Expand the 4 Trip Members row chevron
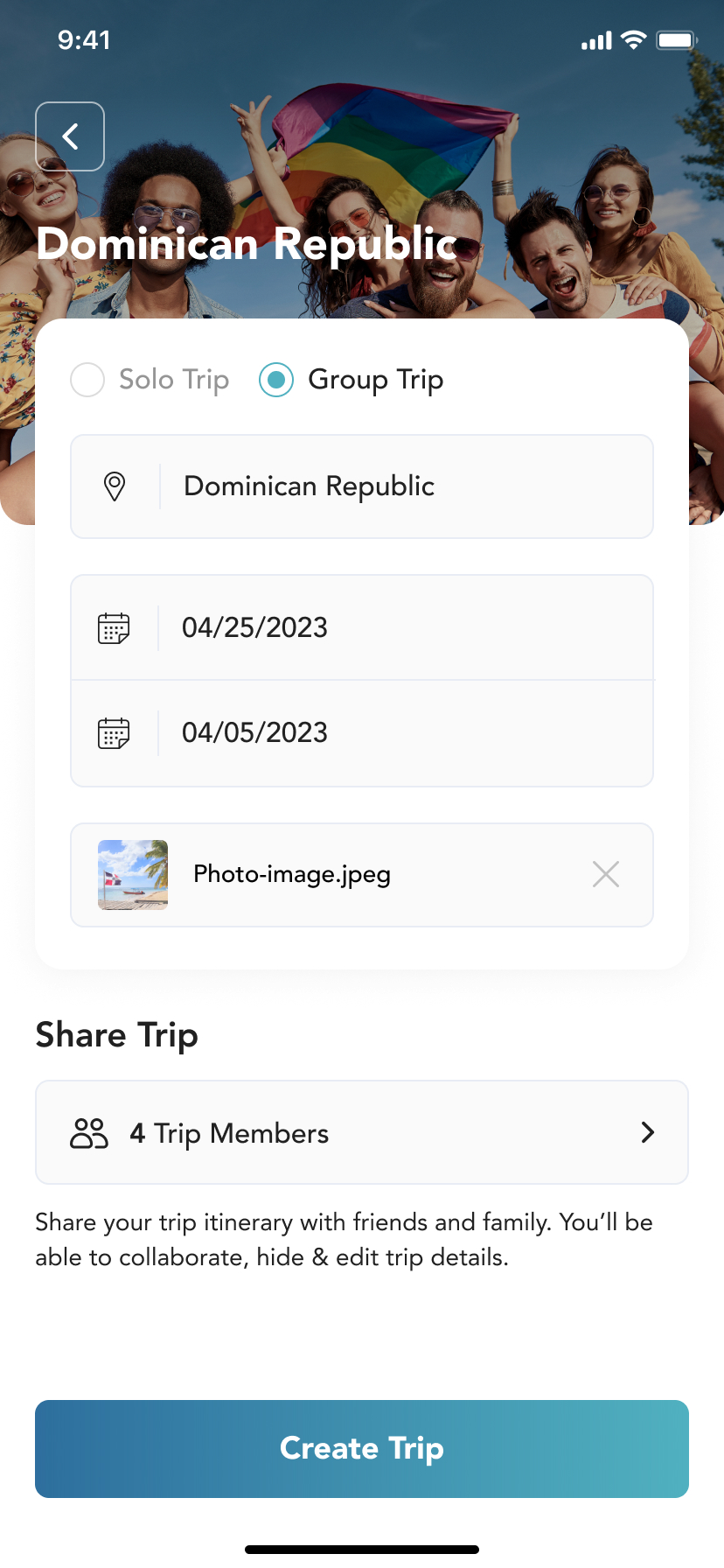The image size is (724, 1568). (x=648, y=1132)
